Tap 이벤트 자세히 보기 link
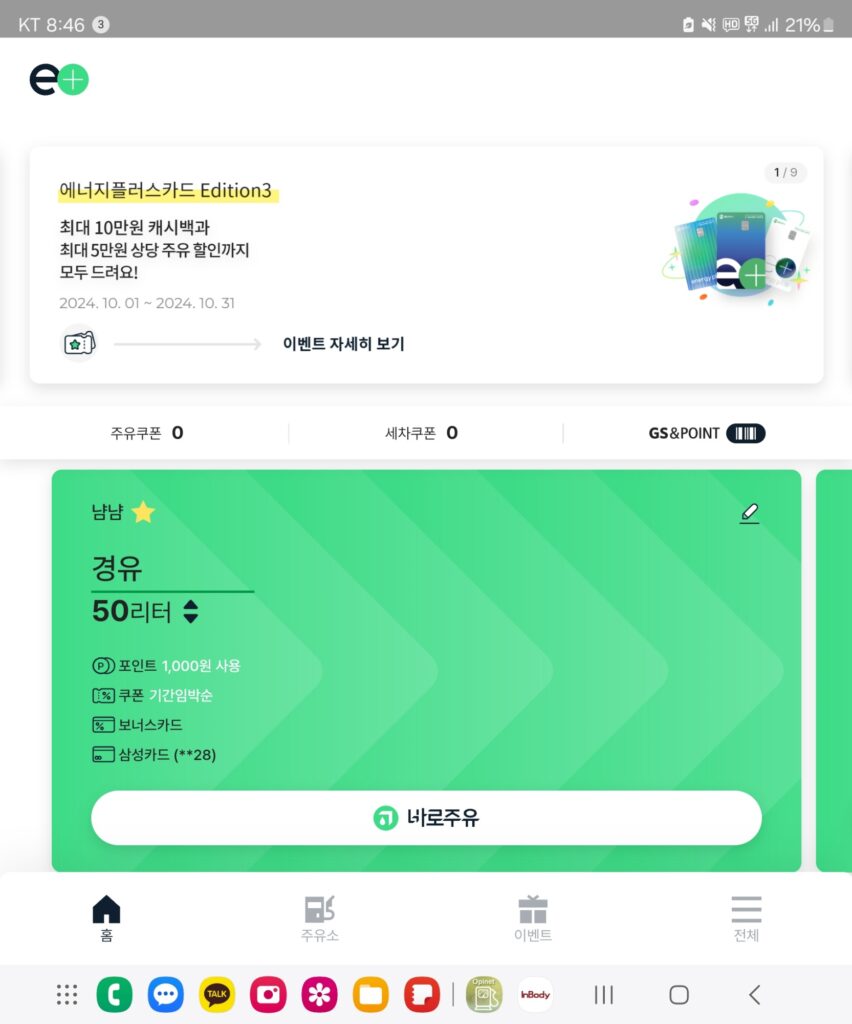The image size is (852, 1024). (343, 344)
